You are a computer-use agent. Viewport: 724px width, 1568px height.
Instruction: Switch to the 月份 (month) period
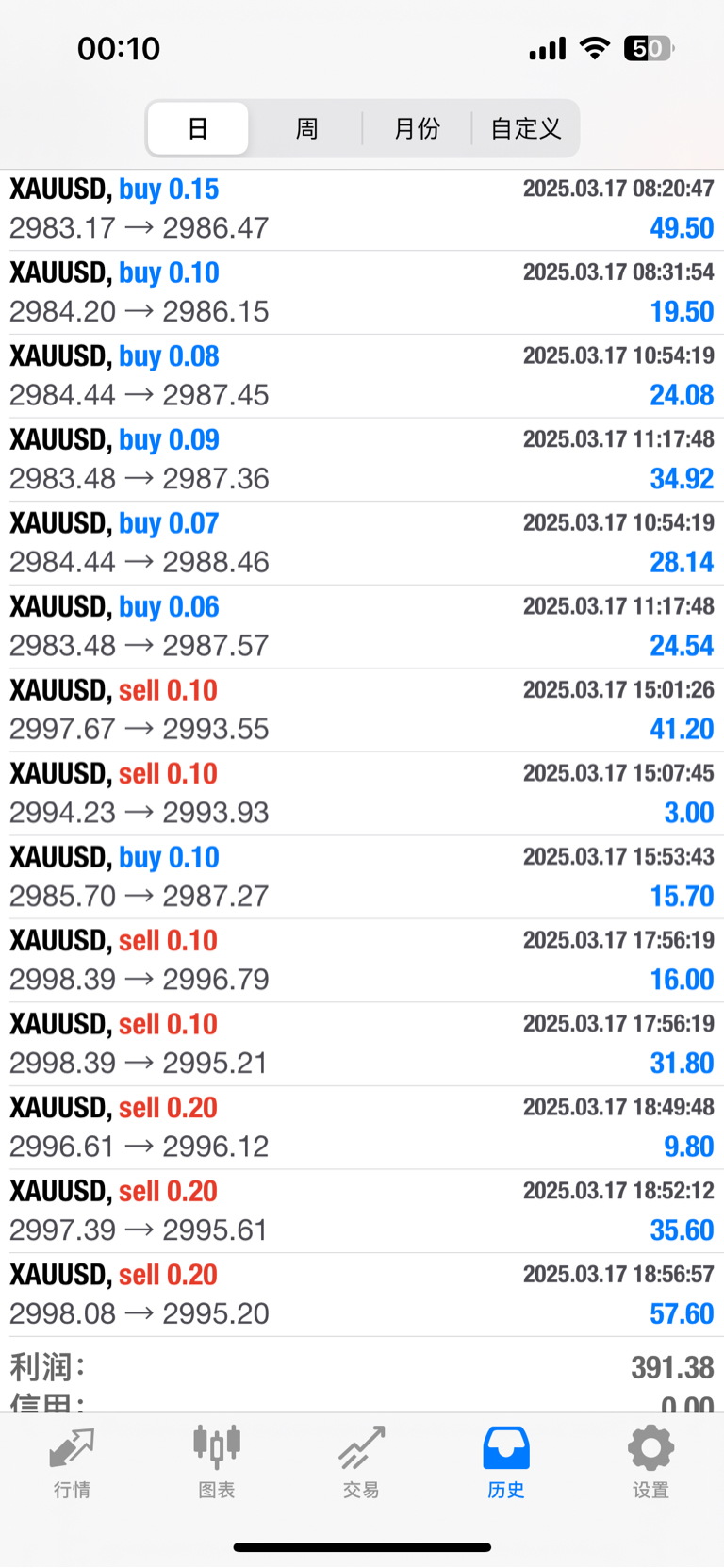417,128
